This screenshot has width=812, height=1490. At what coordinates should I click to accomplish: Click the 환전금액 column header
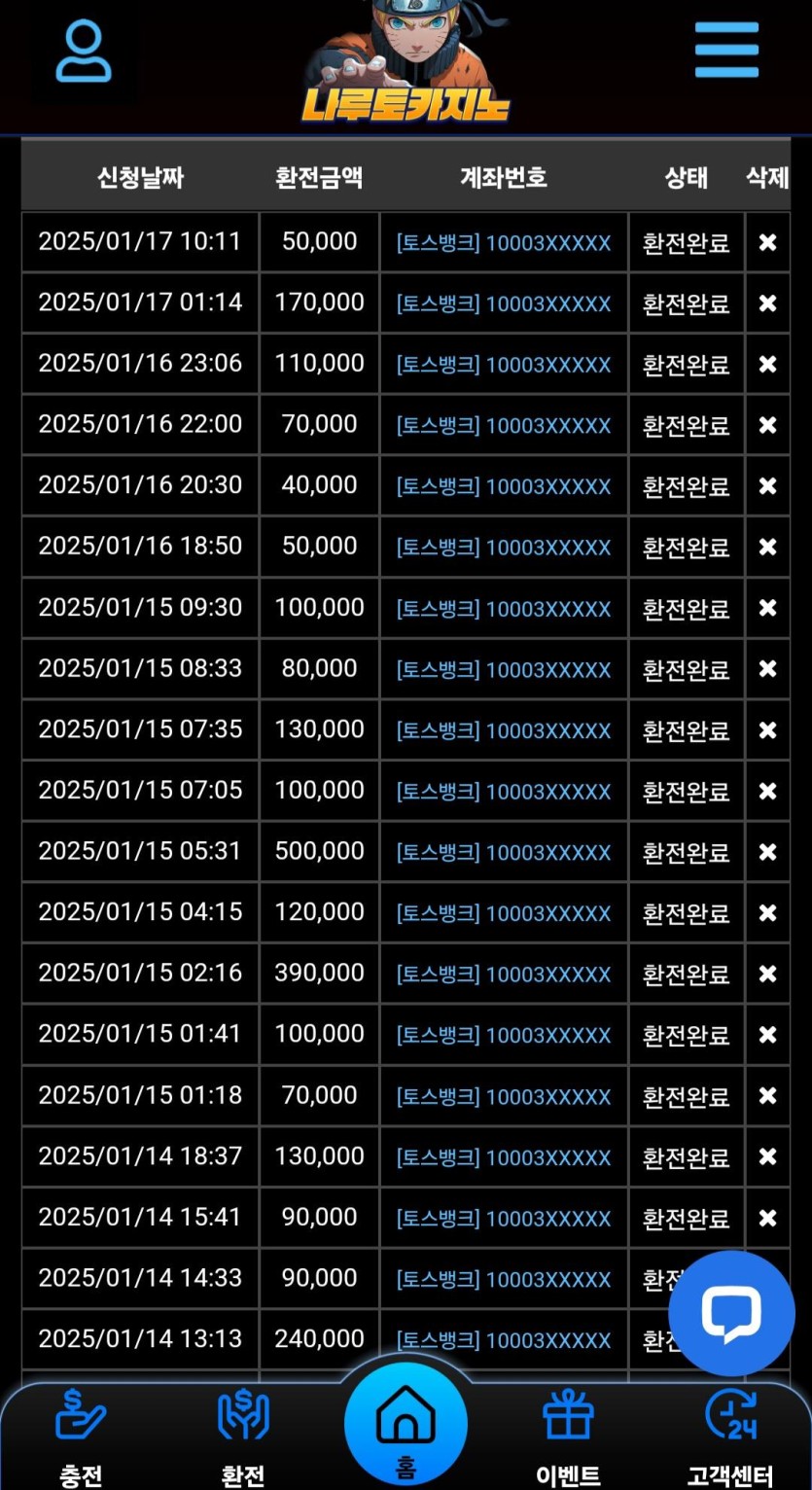317,178
